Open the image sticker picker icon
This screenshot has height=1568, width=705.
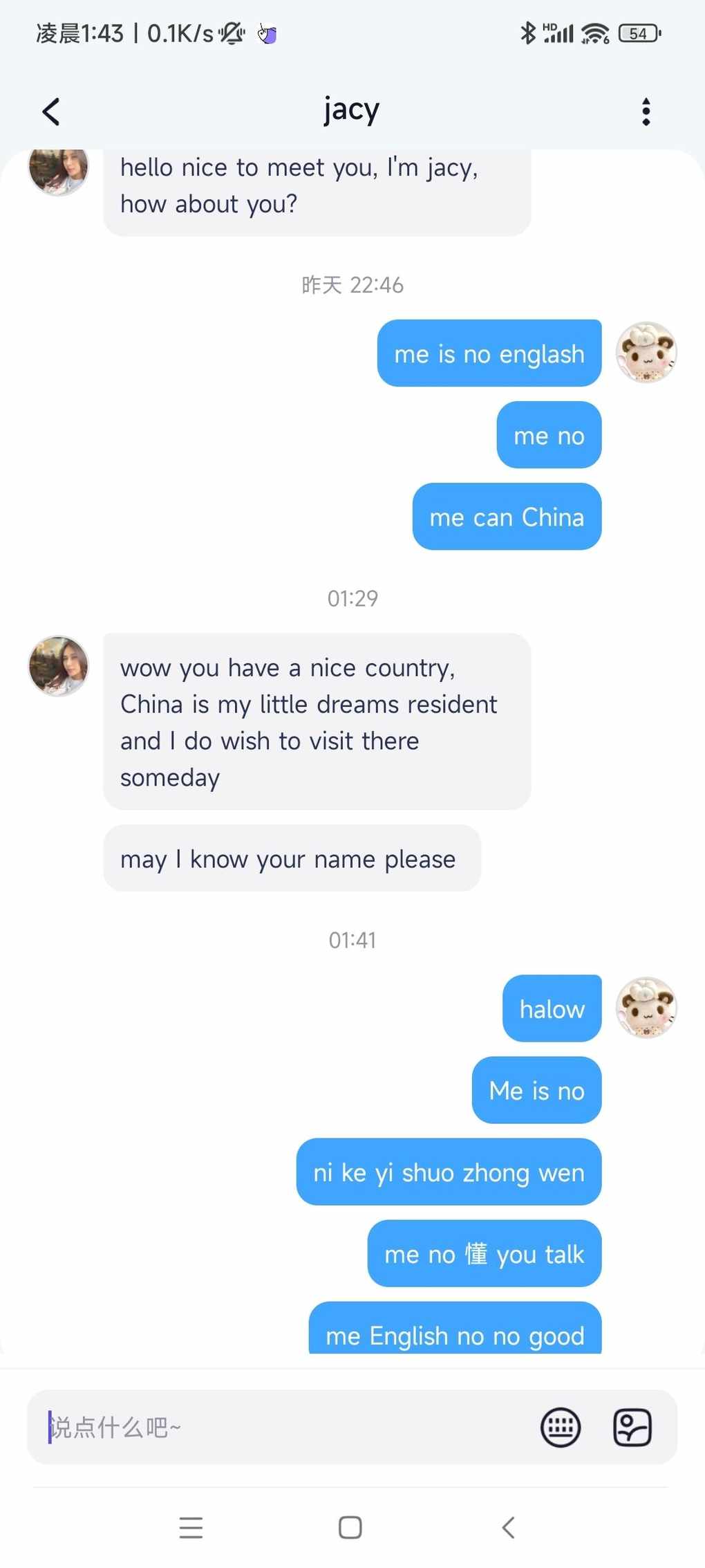[632, 1426]
